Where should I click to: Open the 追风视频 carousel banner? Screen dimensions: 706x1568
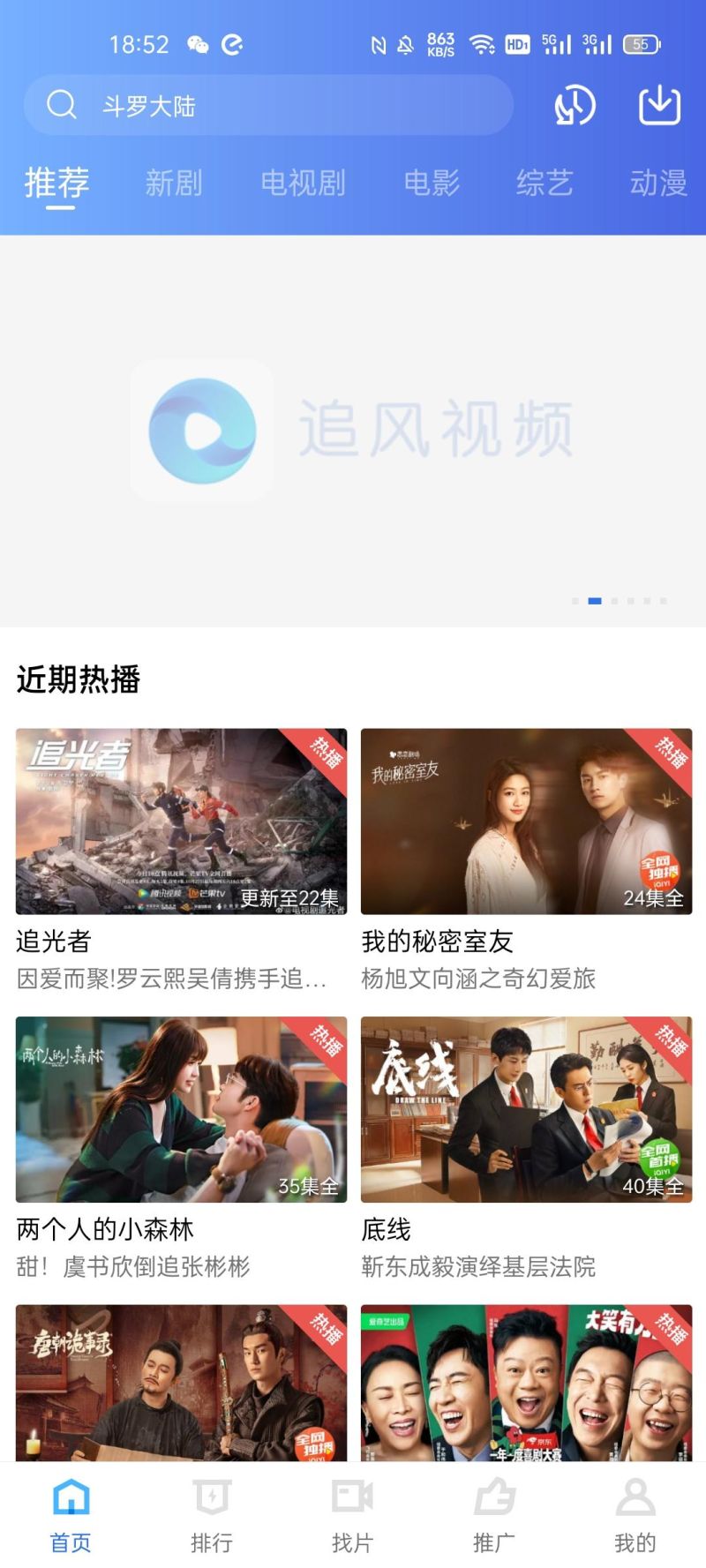point(353,431)
